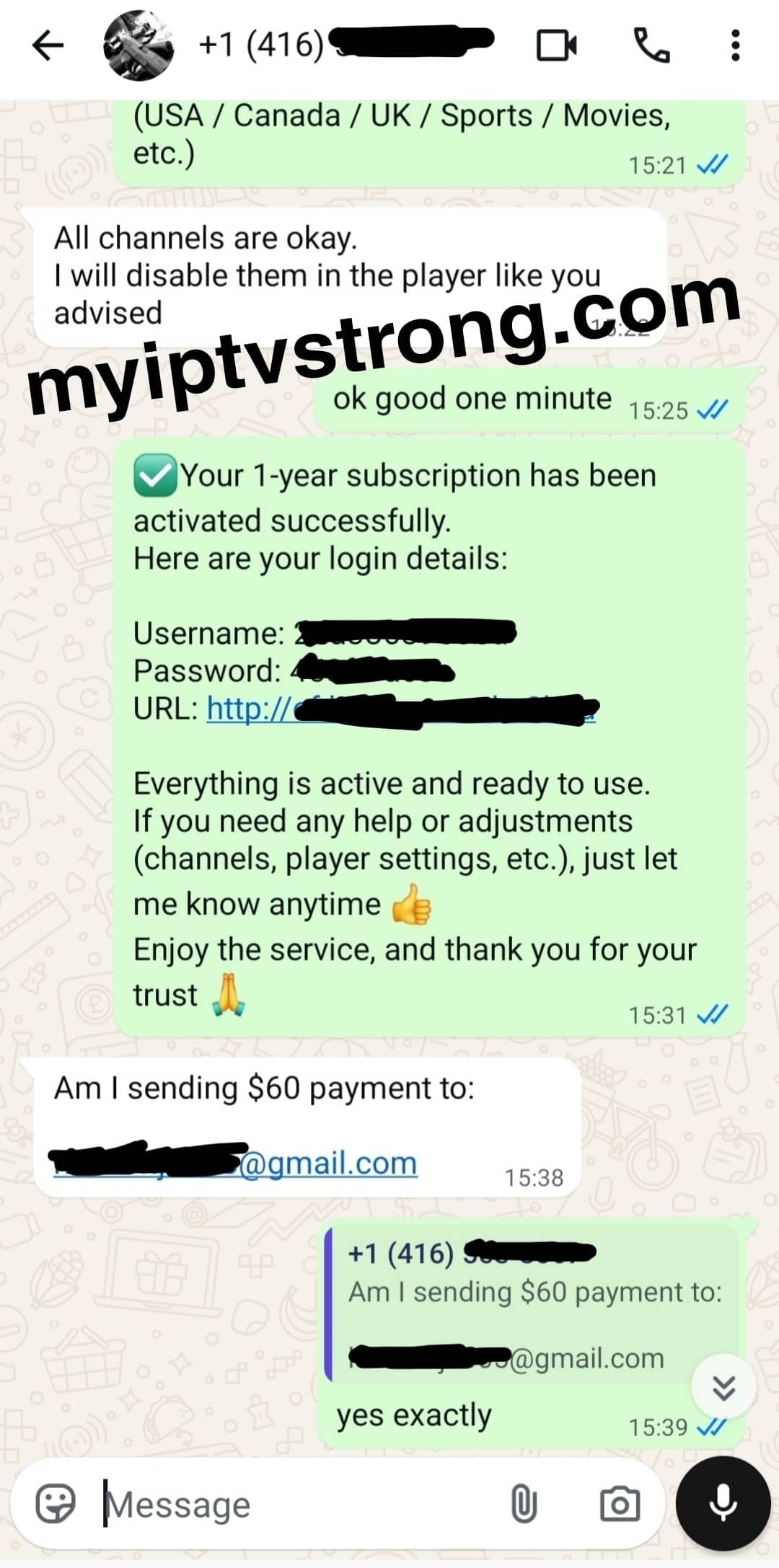Go back to the chat list

pyautogui.click(x=48, y=46)
